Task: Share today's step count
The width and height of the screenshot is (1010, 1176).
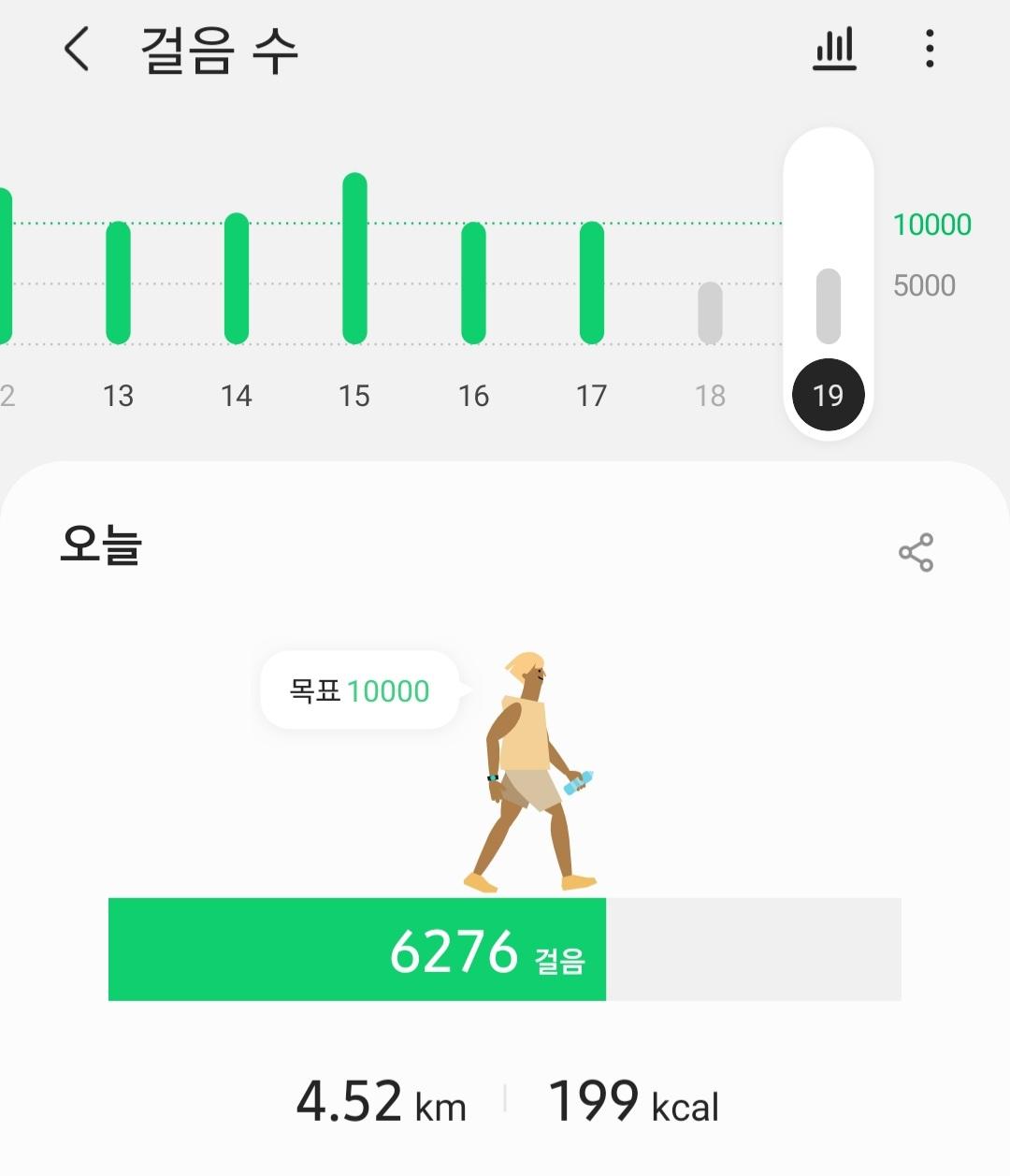Action: (x=916, y=552)
